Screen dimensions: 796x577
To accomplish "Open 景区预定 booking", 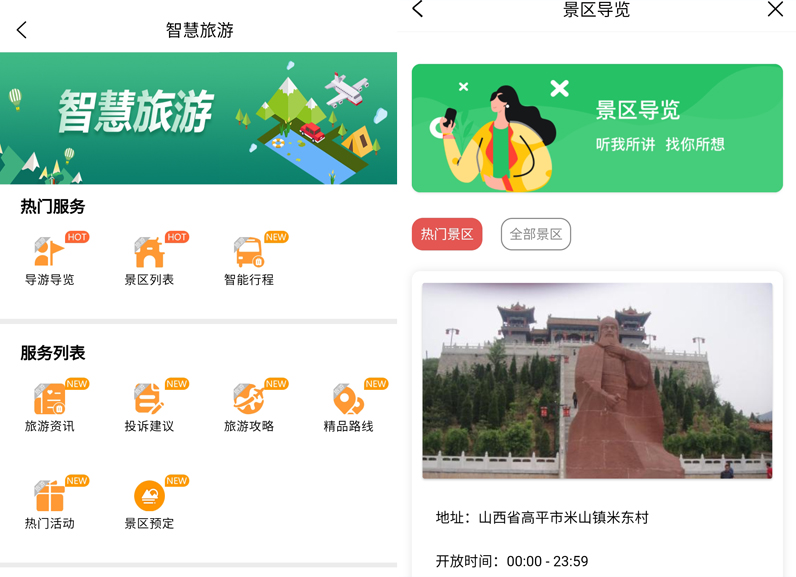I will [149, 503].
